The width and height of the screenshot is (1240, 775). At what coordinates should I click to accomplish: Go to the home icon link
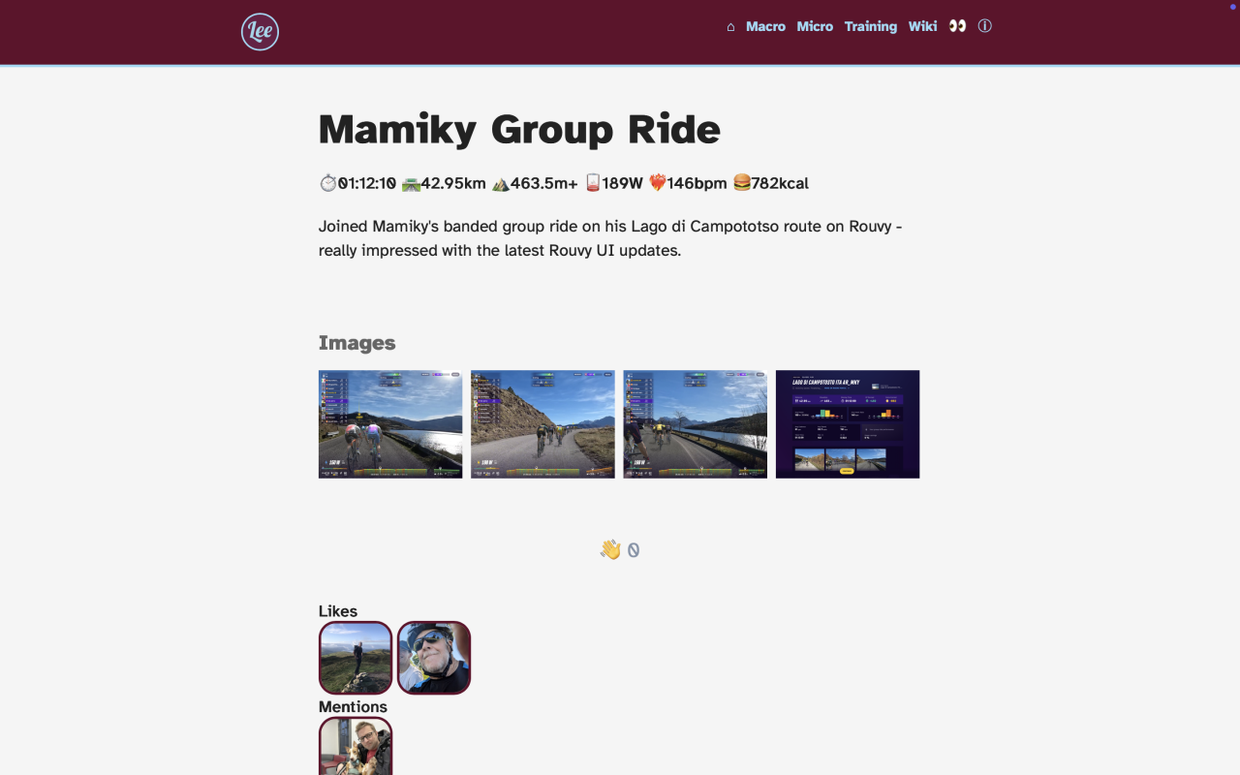point(730,27)
